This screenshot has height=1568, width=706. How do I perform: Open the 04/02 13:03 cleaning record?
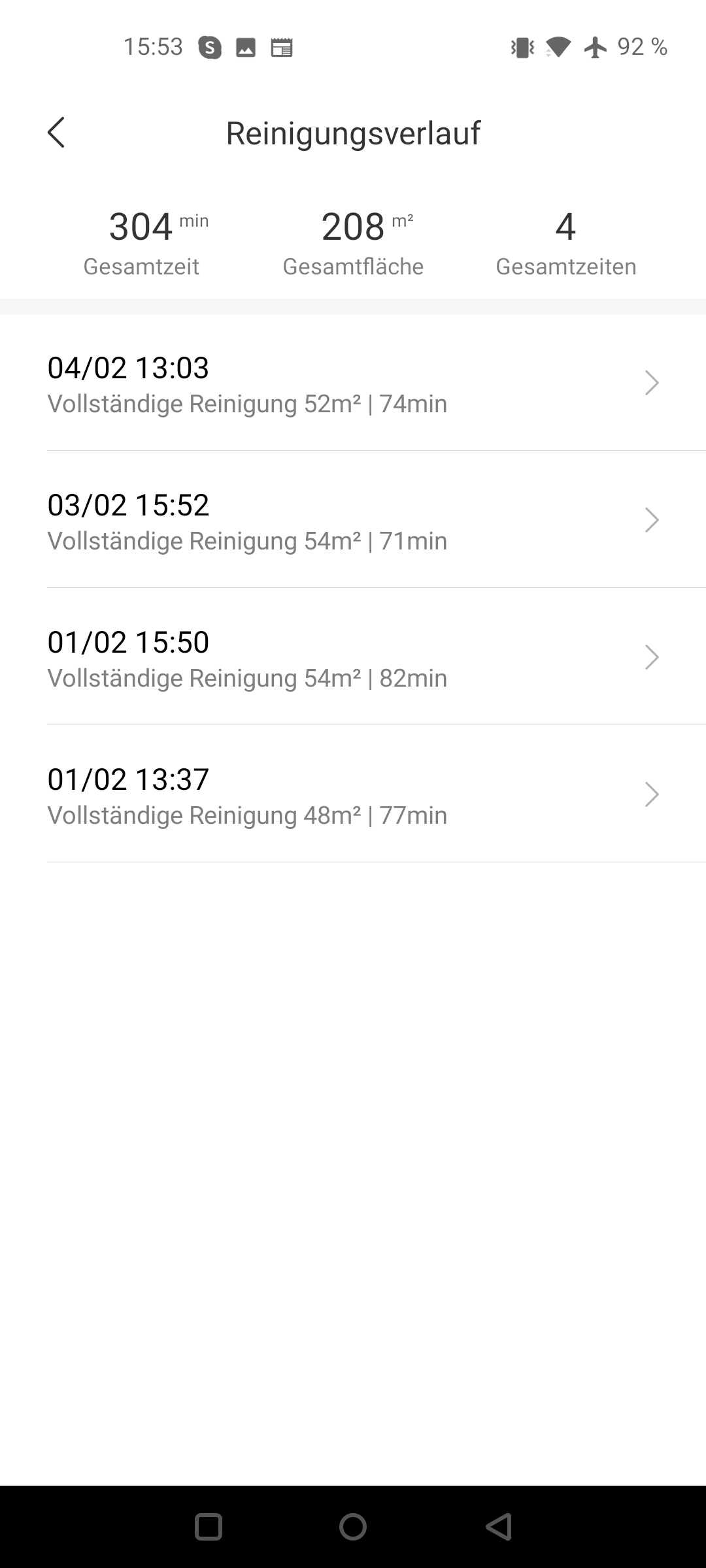pos(353,383)
